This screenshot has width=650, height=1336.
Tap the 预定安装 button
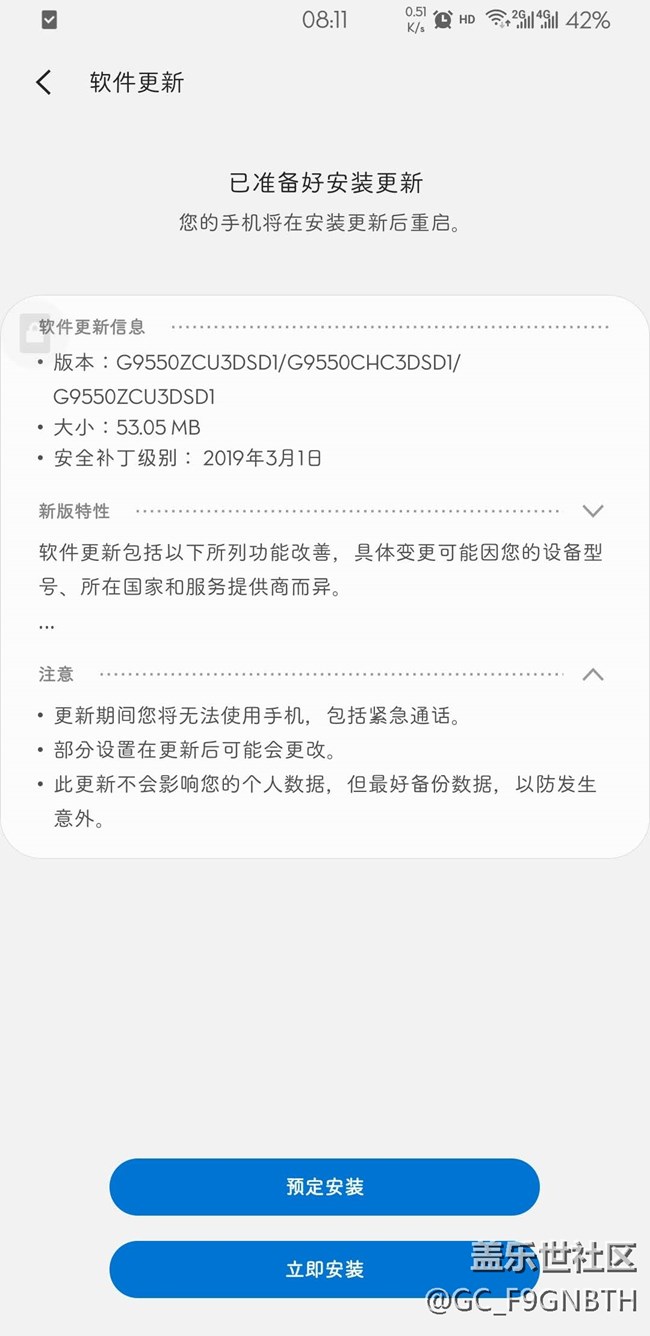tap(324, 1187)
